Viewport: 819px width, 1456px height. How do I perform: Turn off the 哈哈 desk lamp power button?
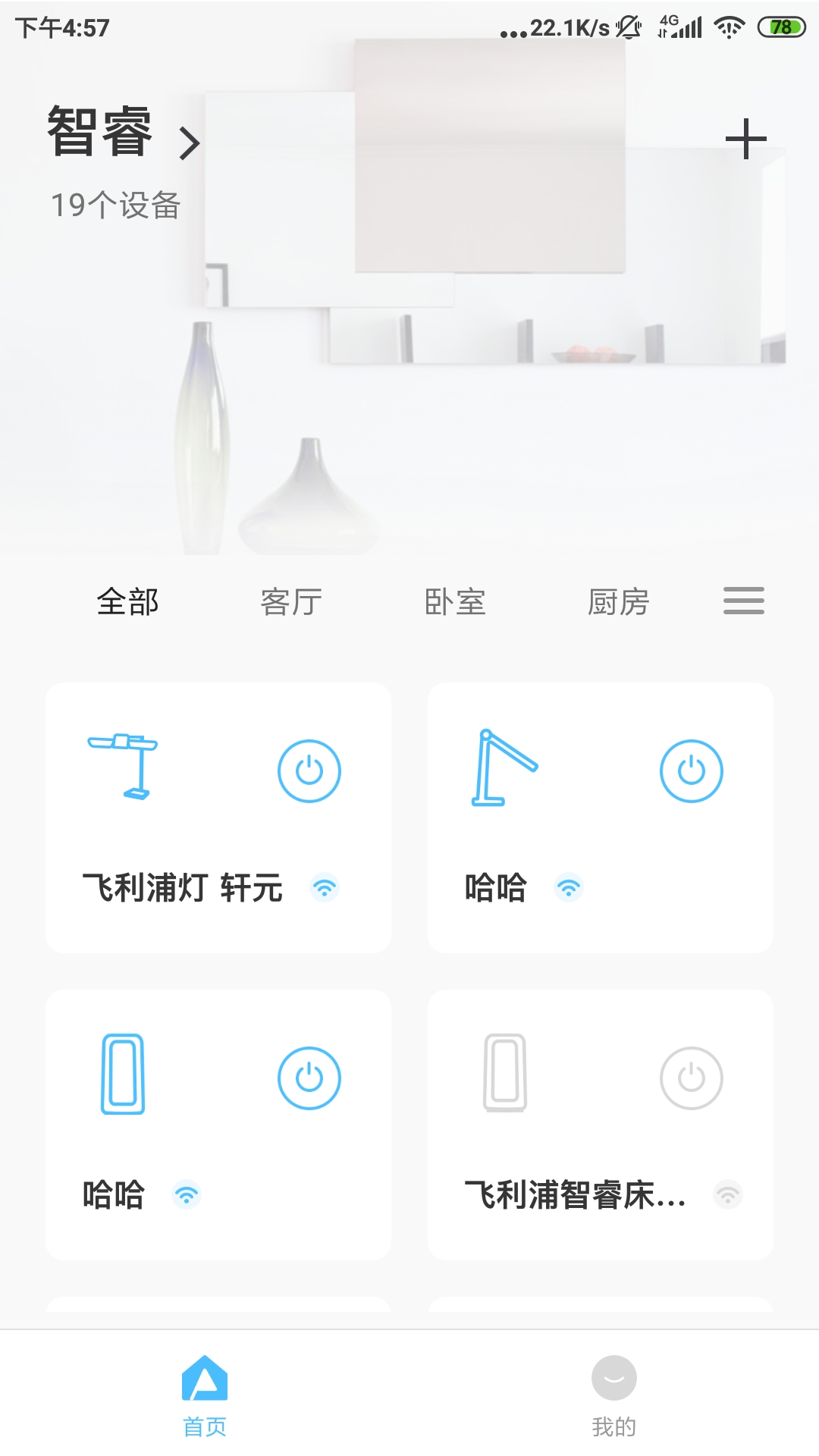click(691, 770)
